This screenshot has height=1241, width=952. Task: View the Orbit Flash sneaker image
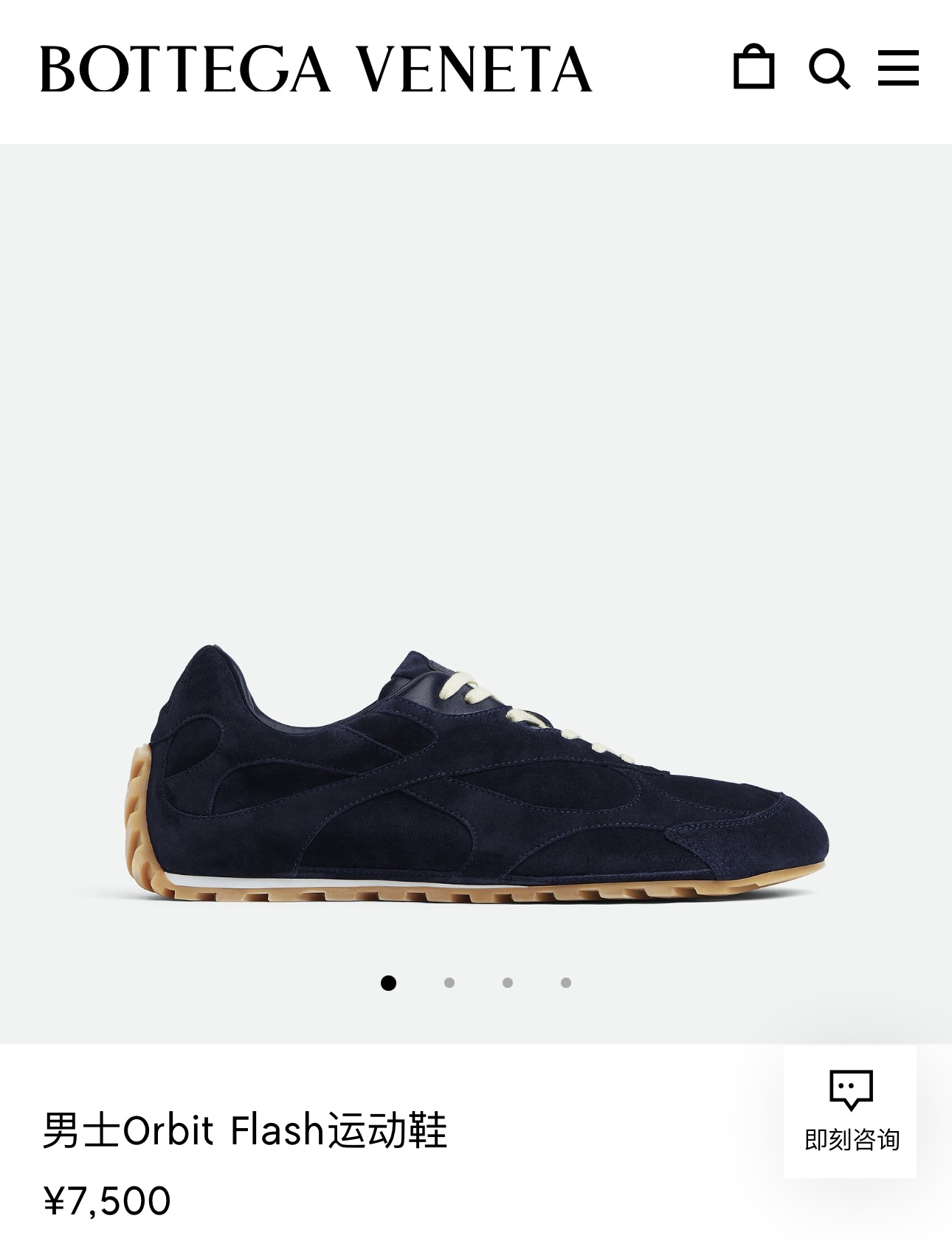point(487,775)
